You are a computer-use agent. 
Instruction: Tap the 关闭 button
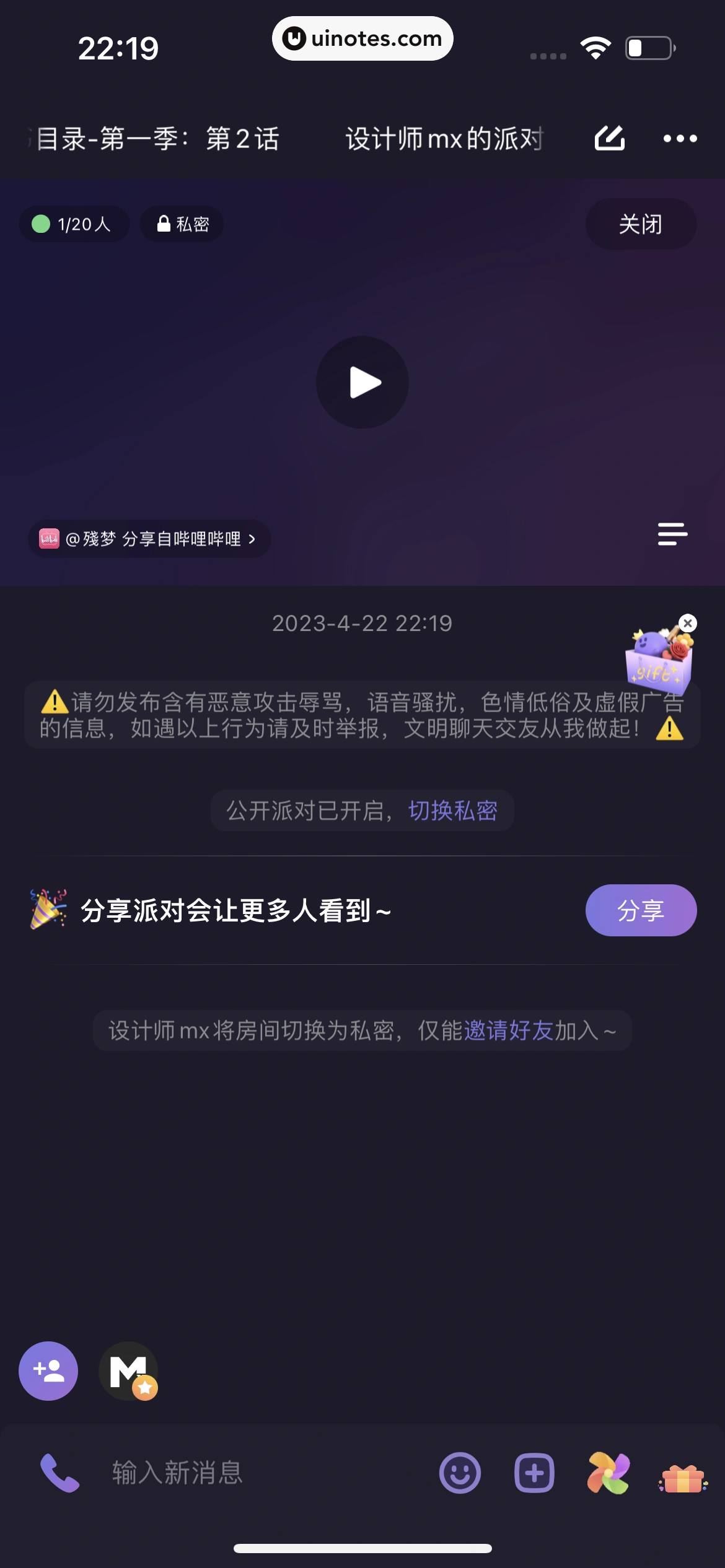coord(641,224)
